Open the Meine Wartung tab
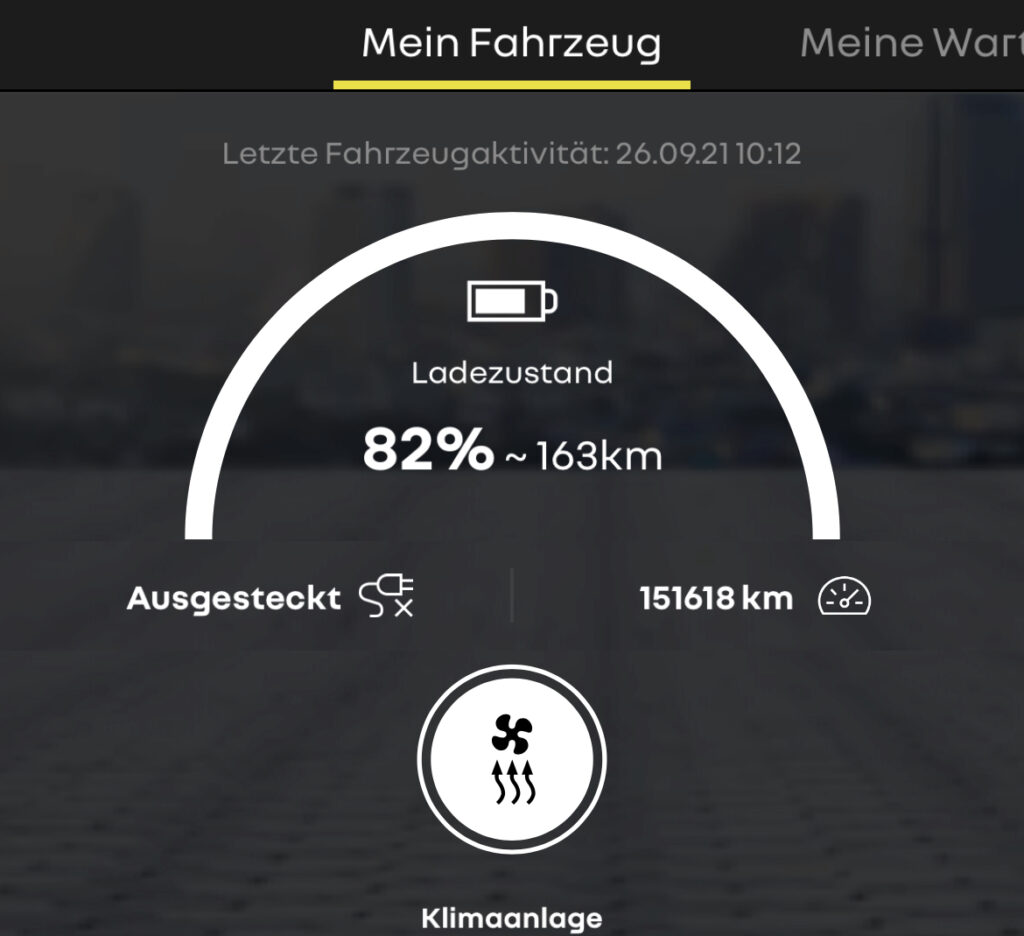The image size is (1024, 936). [910, 43]
